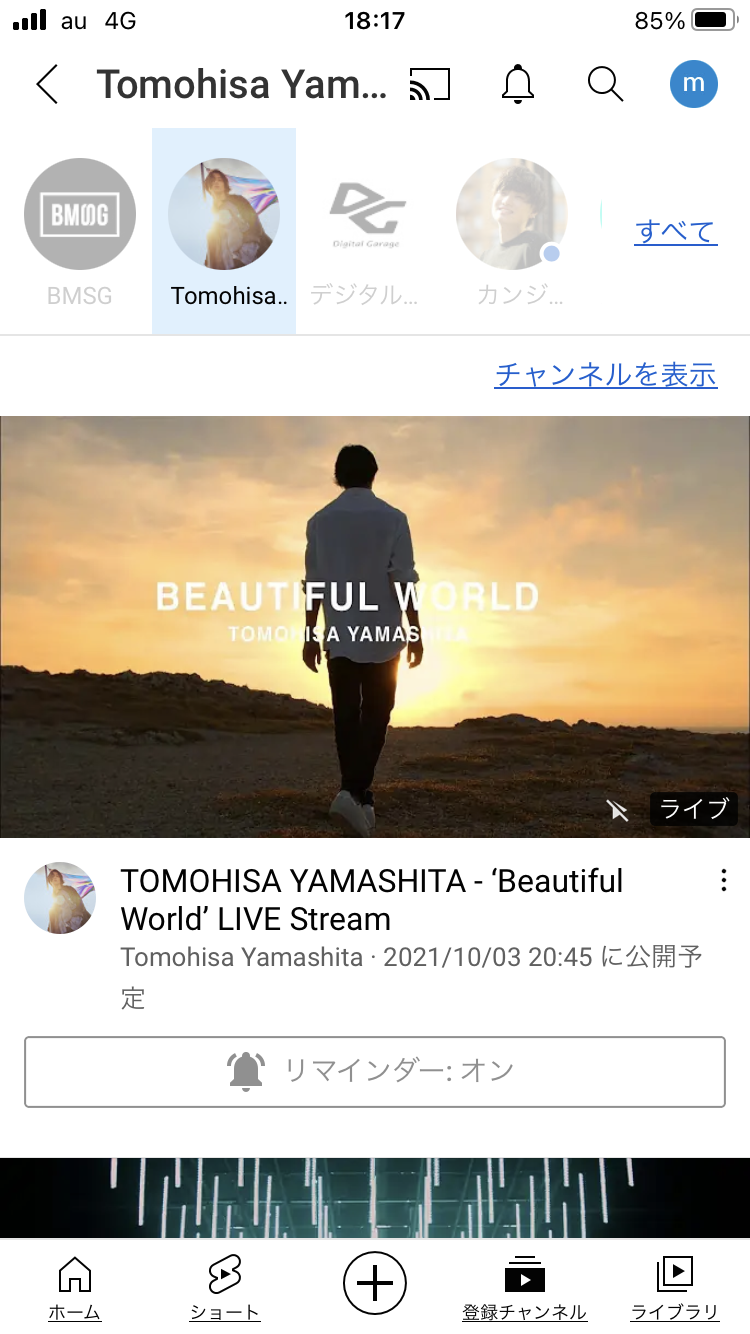Image resolution: width=750 pixels, height=1334 pixels.
Task: Open the cast to device icon
Action: tap(430, 85)
